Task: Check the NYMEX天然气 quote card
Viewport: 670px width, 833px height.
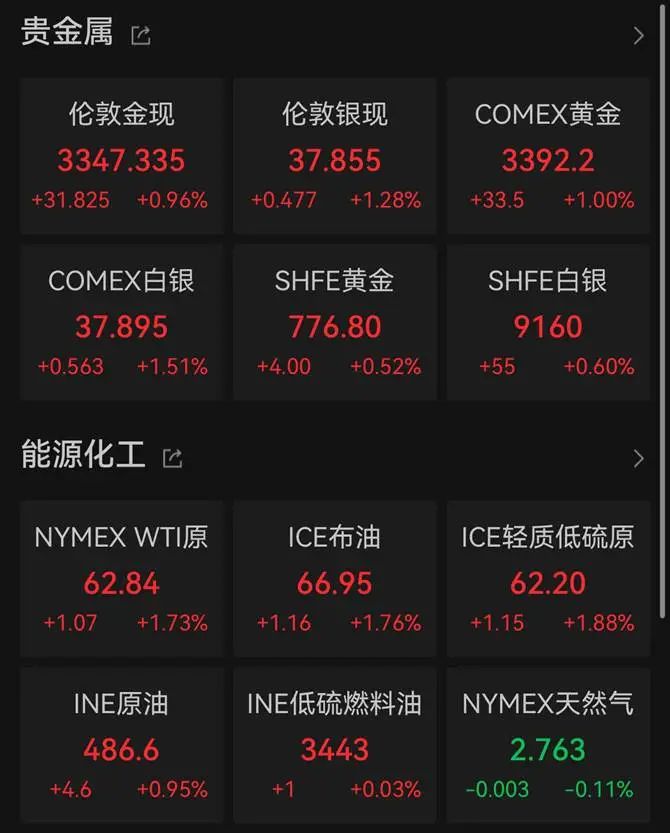Action: [x=549, y=745]
